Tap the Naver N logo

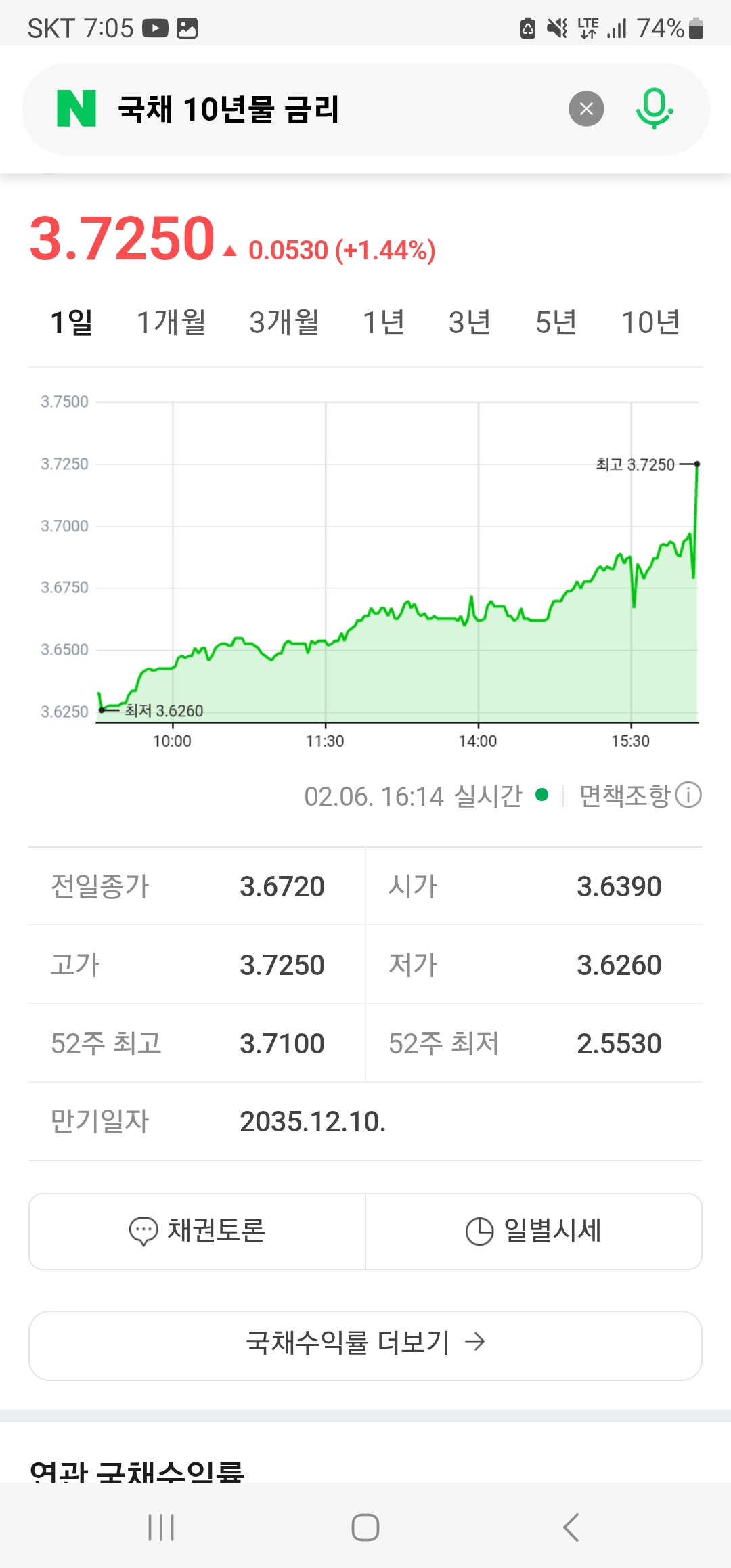point(76,108)
